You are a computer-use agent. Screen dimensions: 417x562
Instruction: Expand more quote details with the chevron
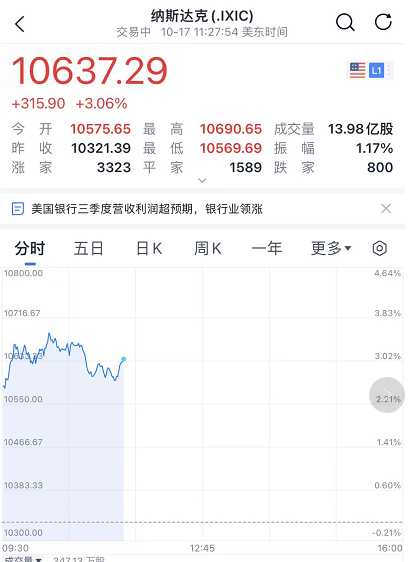[202, 180]
